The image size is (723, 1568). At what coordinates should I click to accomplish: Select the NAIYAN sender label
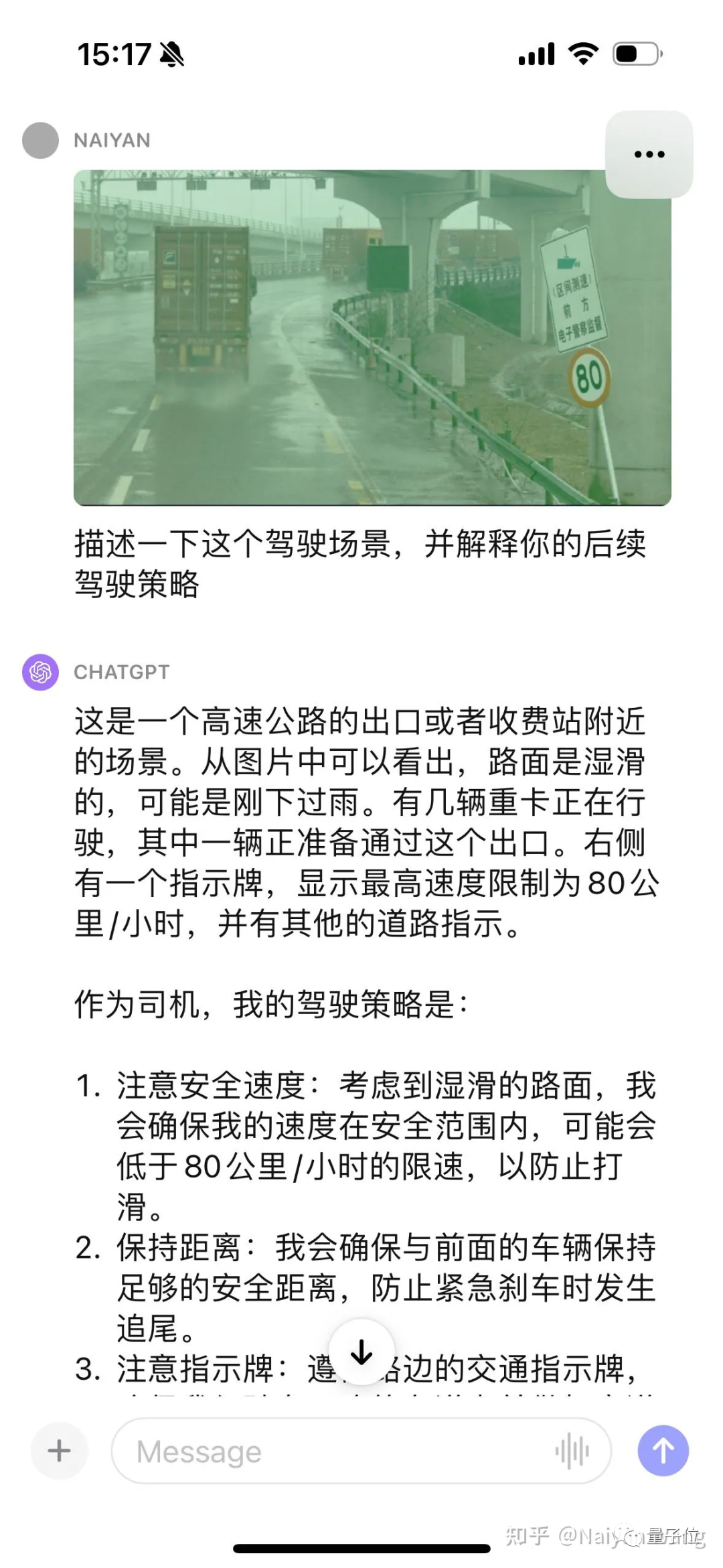[111, 140]
